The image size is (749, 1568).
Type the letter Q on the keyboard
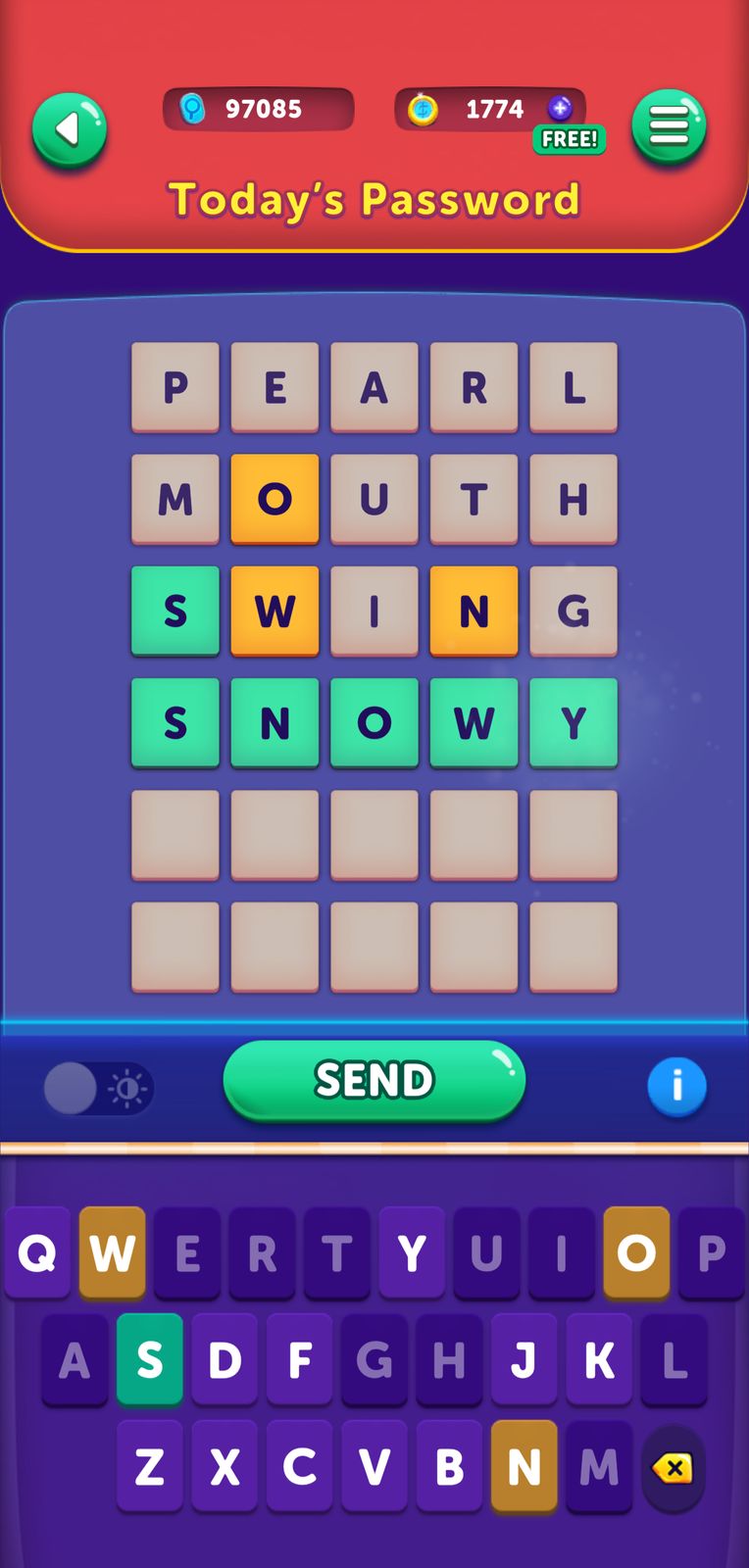37,1252
